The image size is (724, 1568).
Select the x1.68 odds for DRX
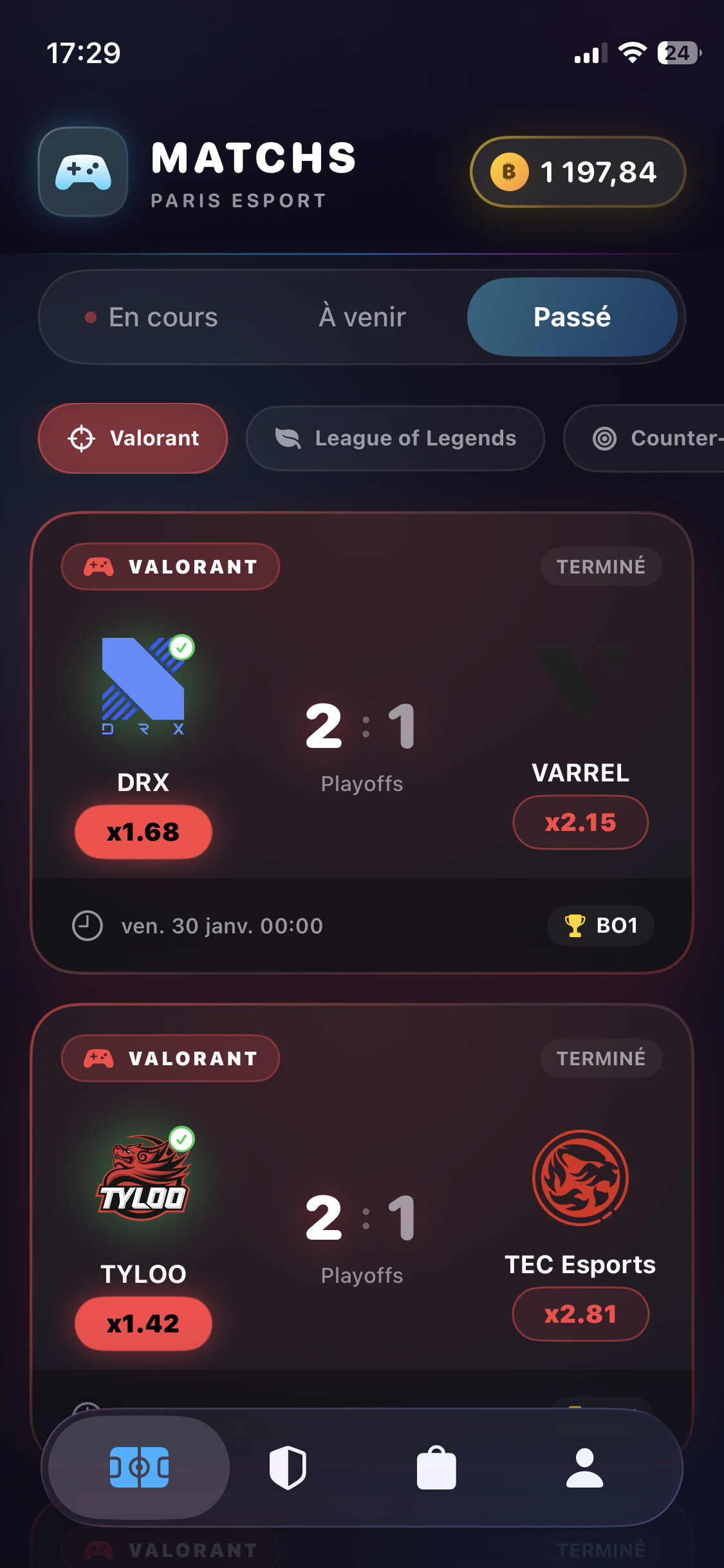[143, 832]
